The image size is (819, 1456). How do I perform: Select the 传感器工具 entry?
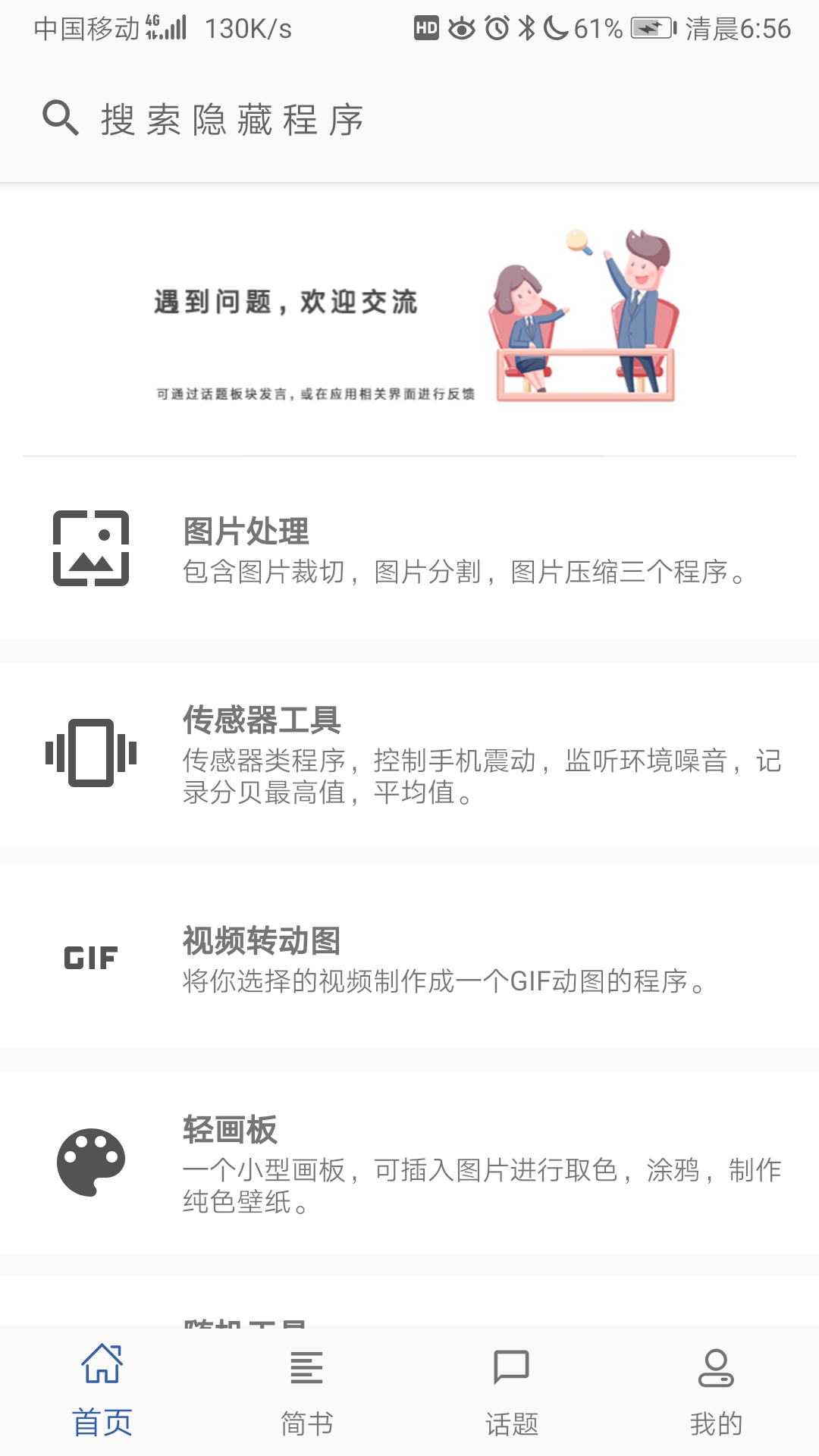(409, 753)
